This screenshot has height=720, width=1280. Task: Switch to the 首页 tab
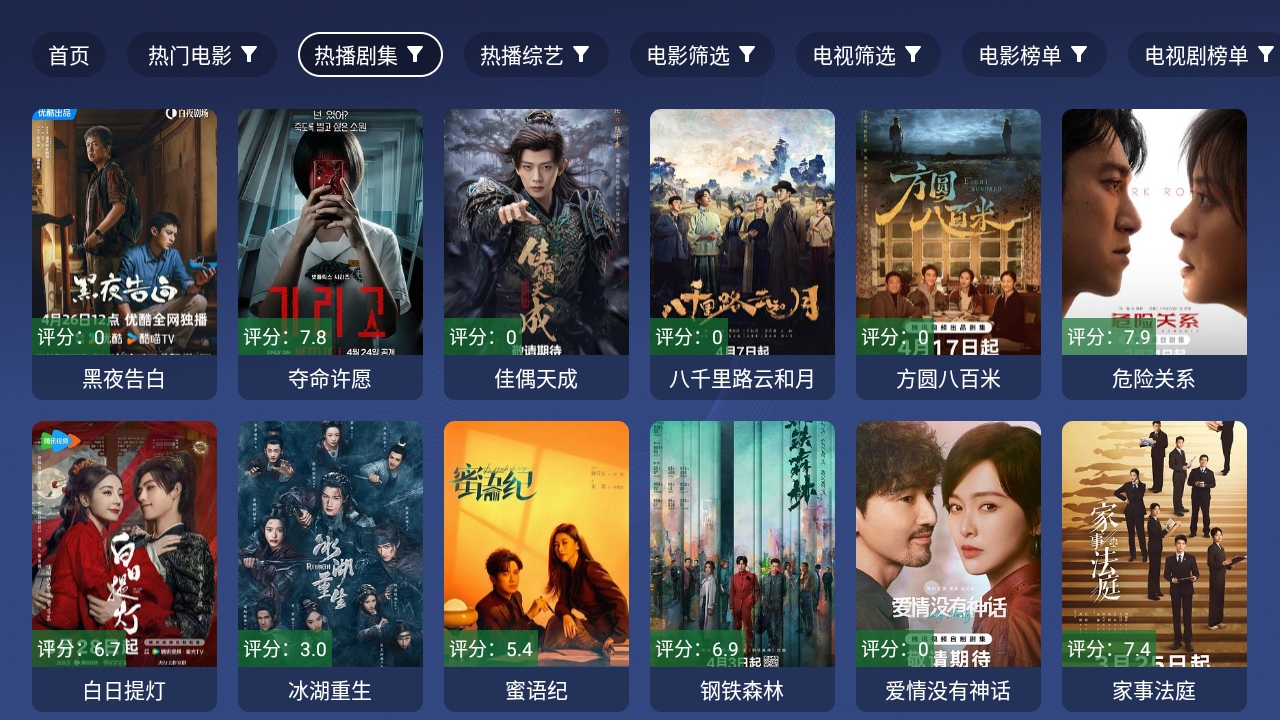(x=69, y=55)
